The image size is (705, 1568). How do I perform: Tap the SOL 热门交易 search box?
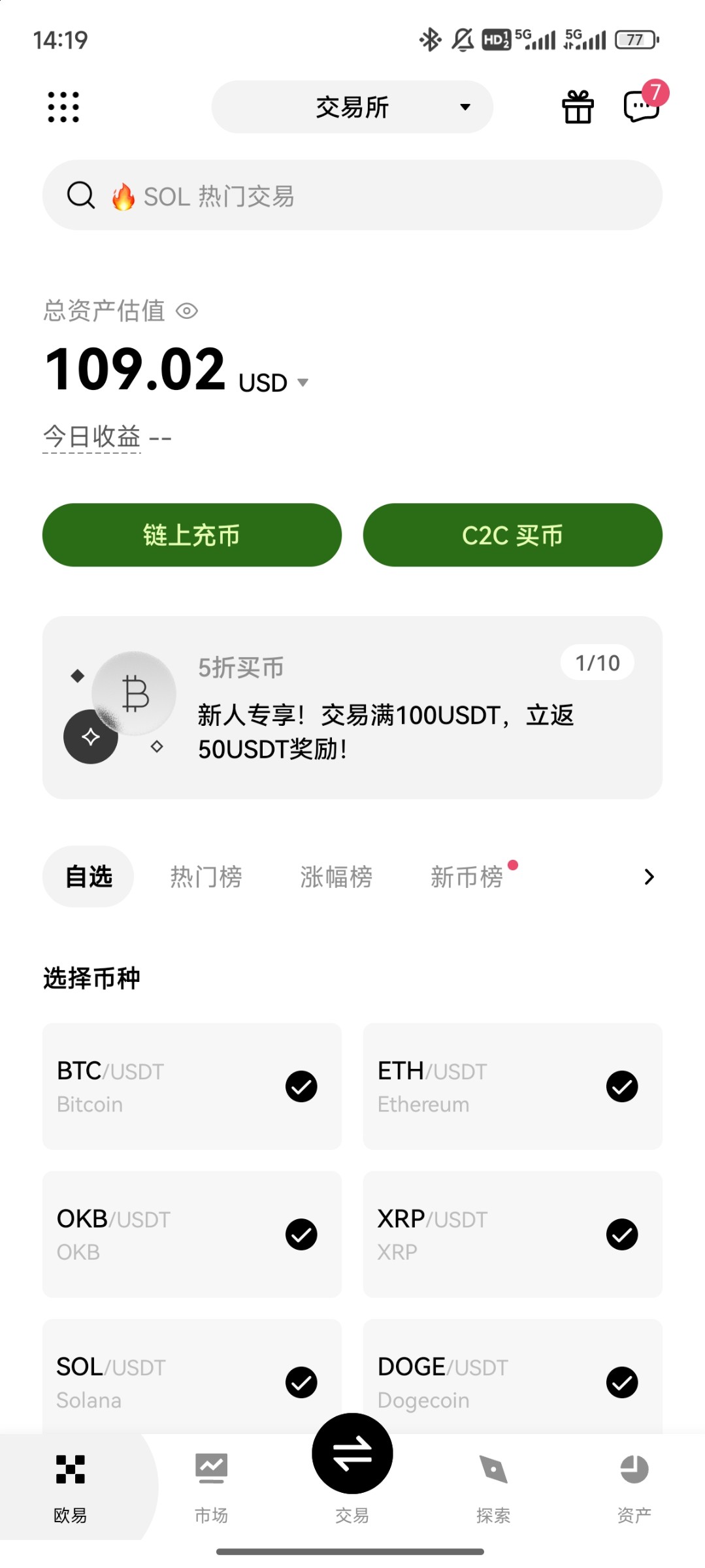tap(352, 195)
